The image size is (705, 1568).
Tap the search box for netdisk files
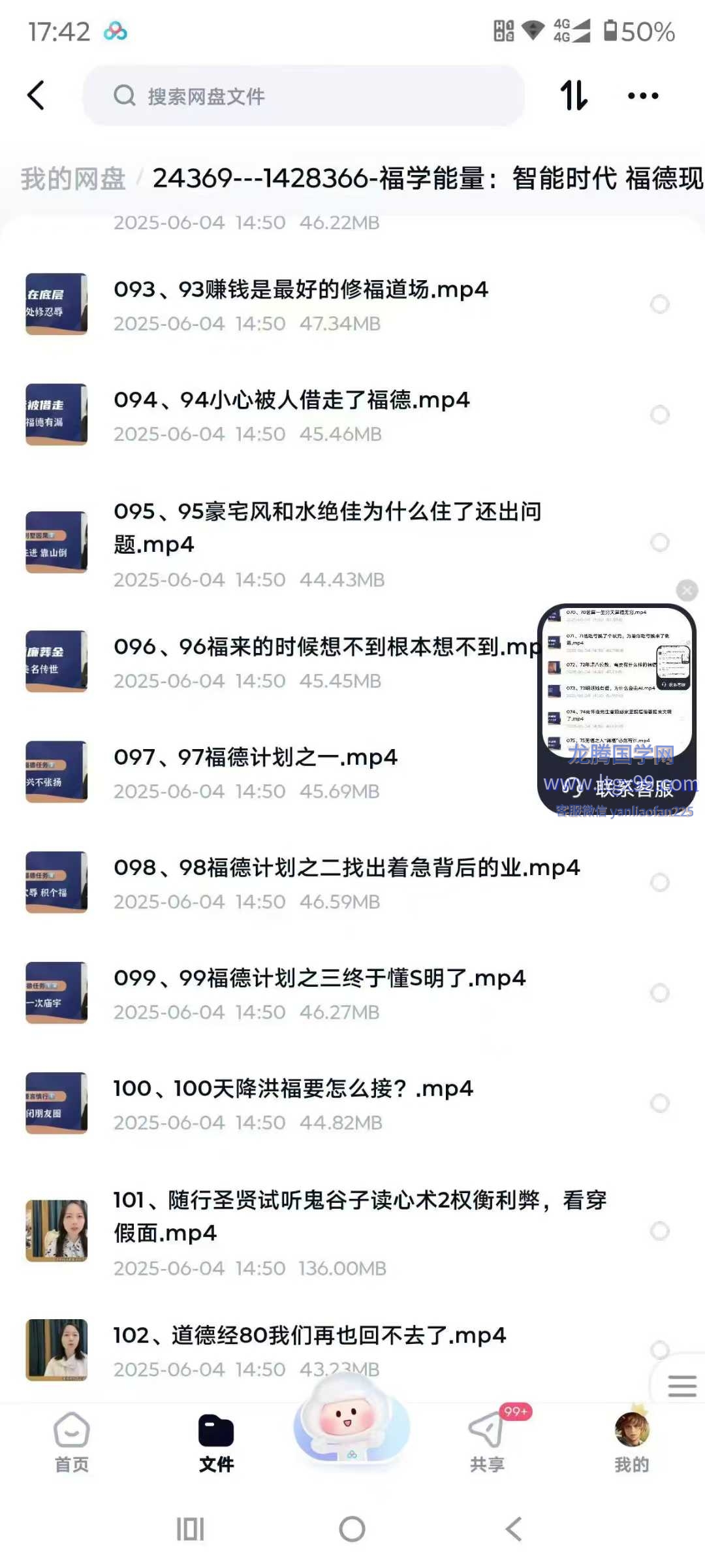point(304,96)
